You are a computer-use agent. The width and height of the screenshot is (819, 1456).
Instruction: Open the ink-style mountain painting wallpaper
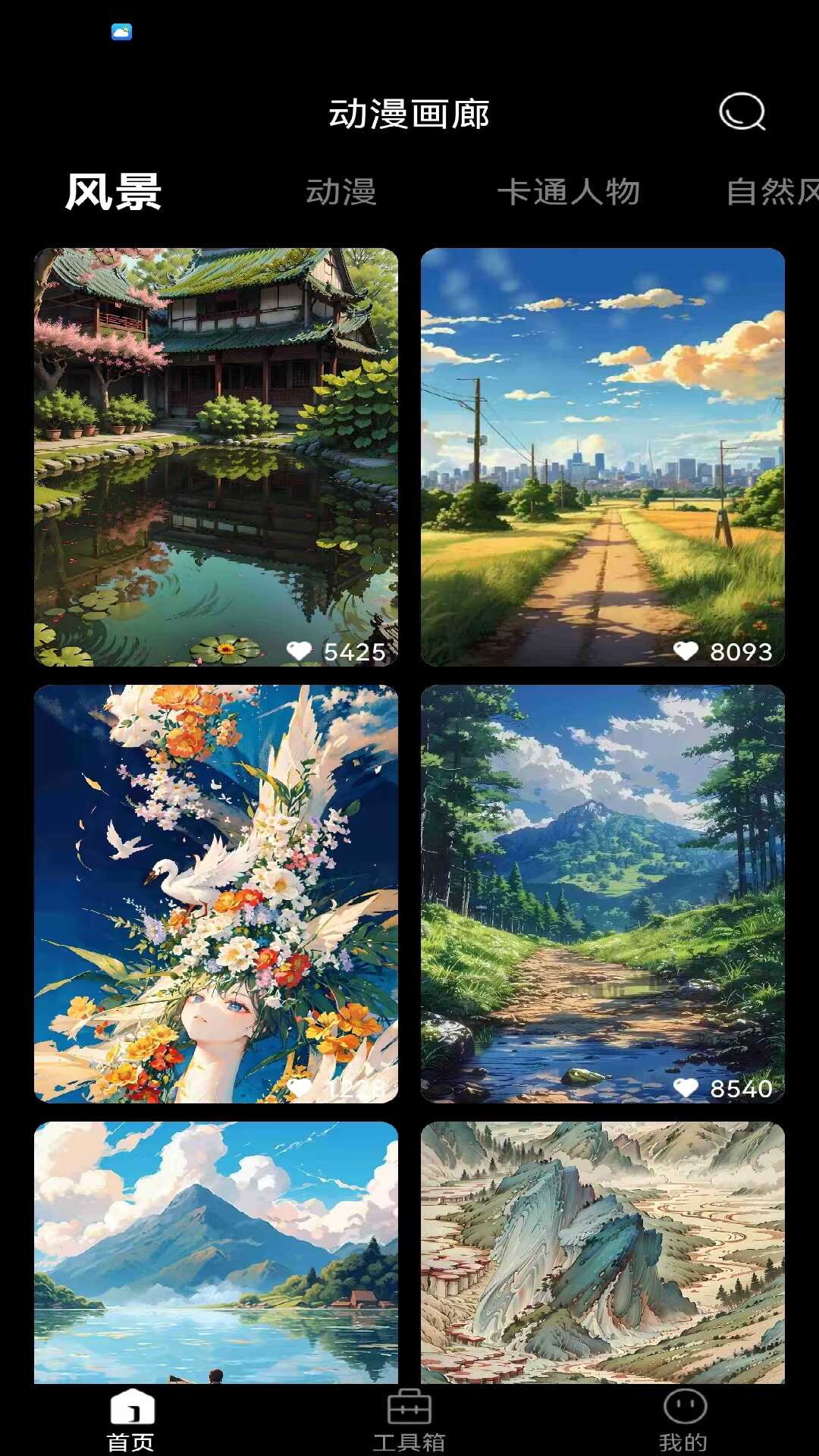603,1253
